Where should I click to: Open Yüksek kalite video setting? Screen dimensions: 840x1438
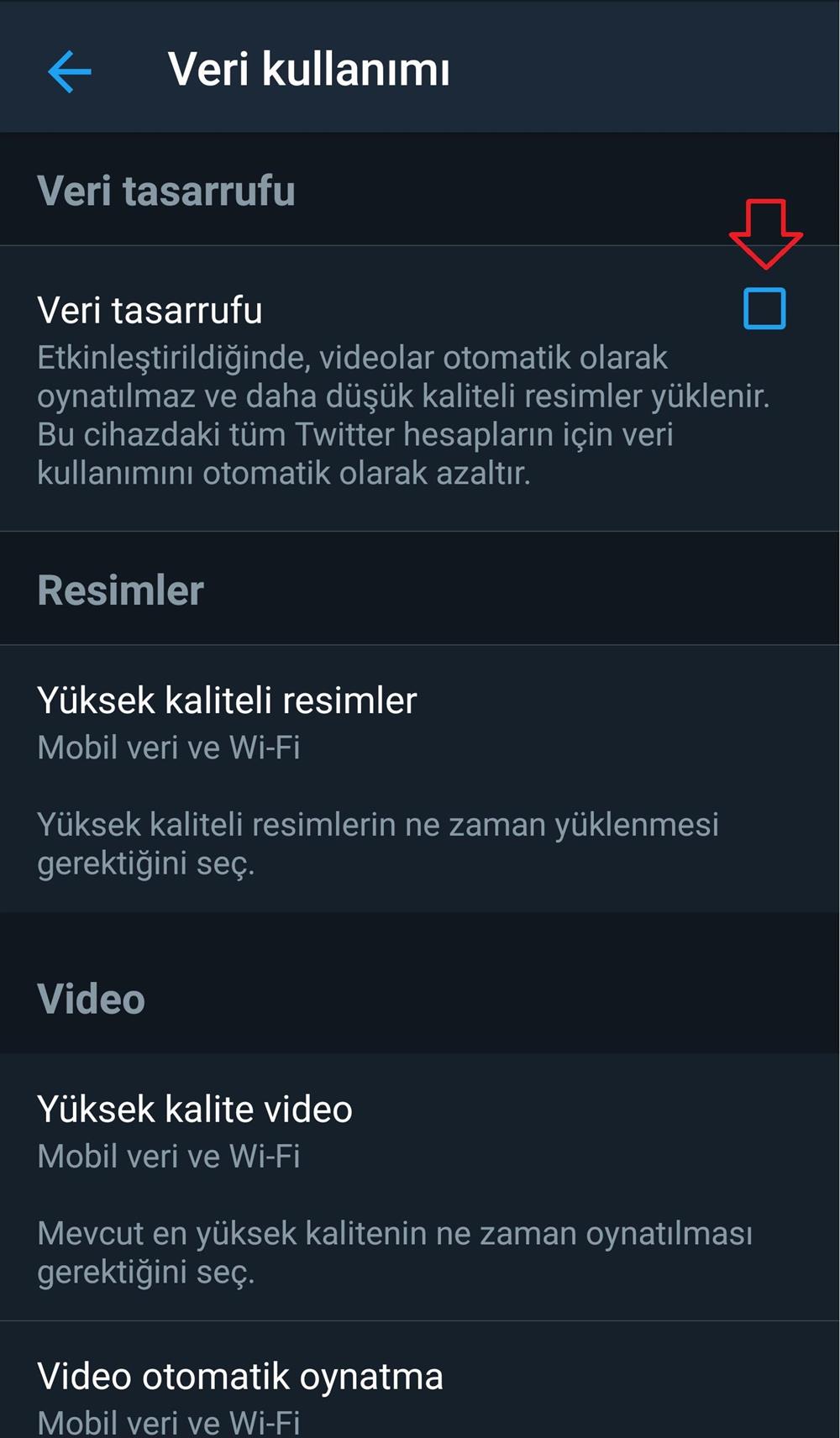coord(195,1130)
